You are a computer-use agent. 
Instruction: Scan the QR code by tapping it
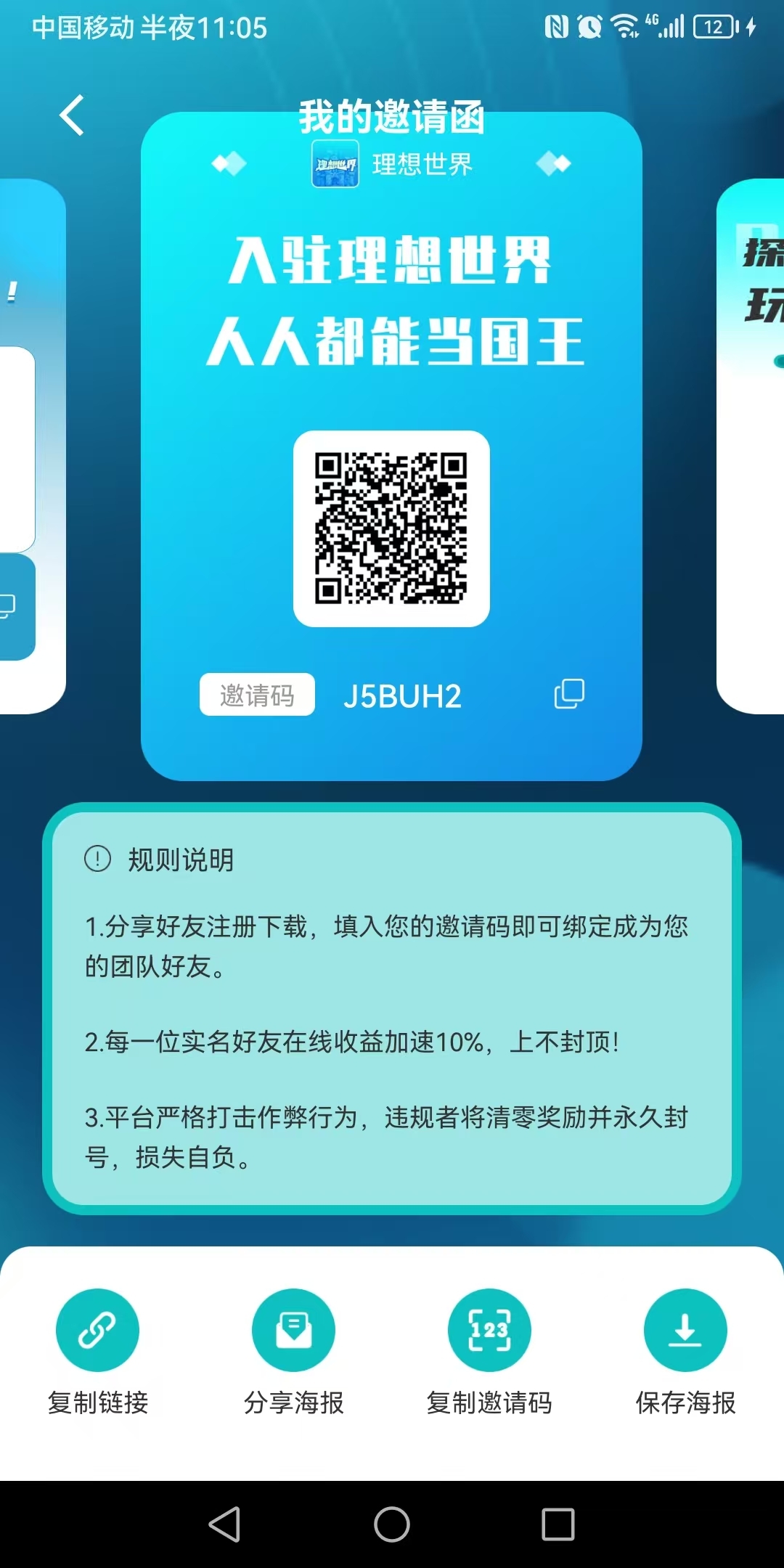392,528
